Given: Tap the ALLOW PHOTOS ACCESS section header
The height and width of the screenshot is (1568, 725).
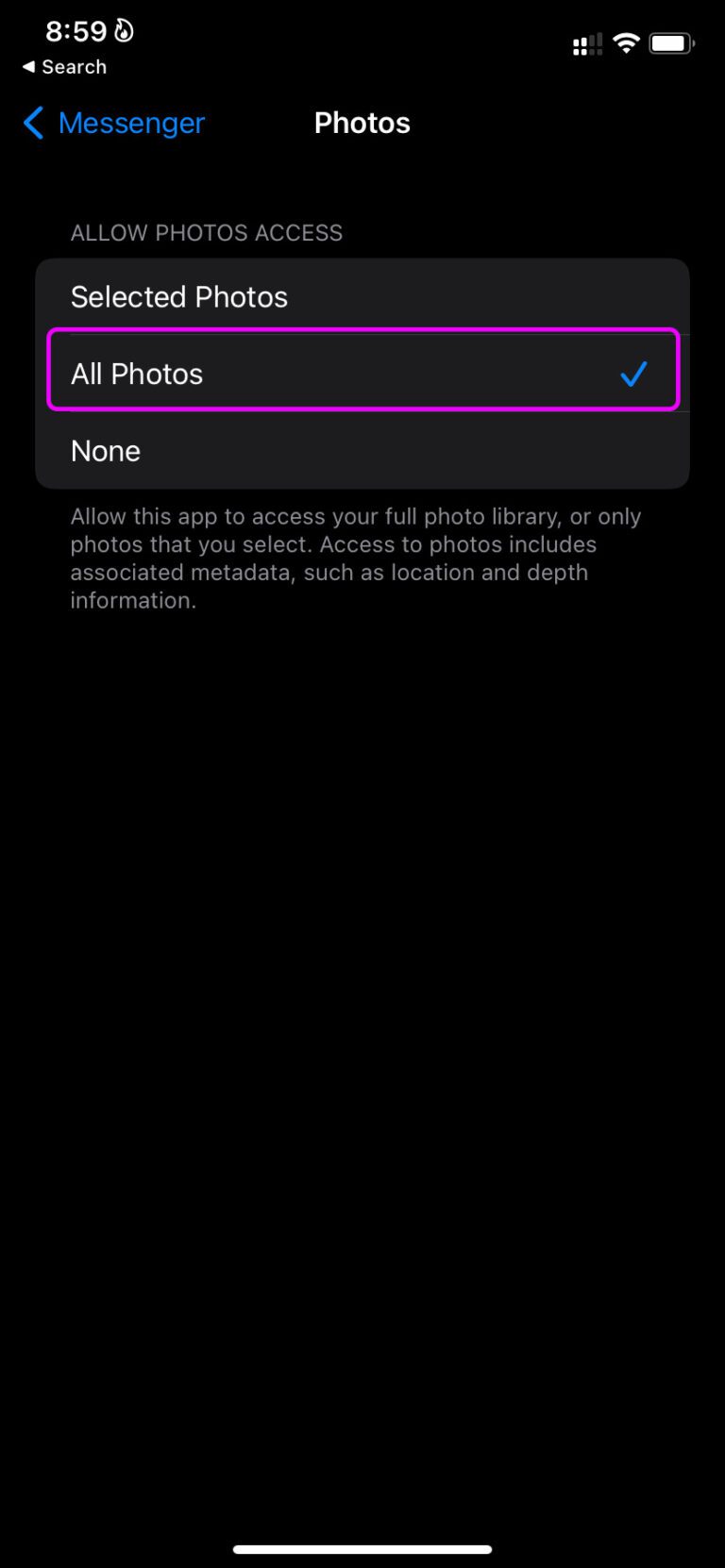Looking at the screenshot, I should pos(206,232).
